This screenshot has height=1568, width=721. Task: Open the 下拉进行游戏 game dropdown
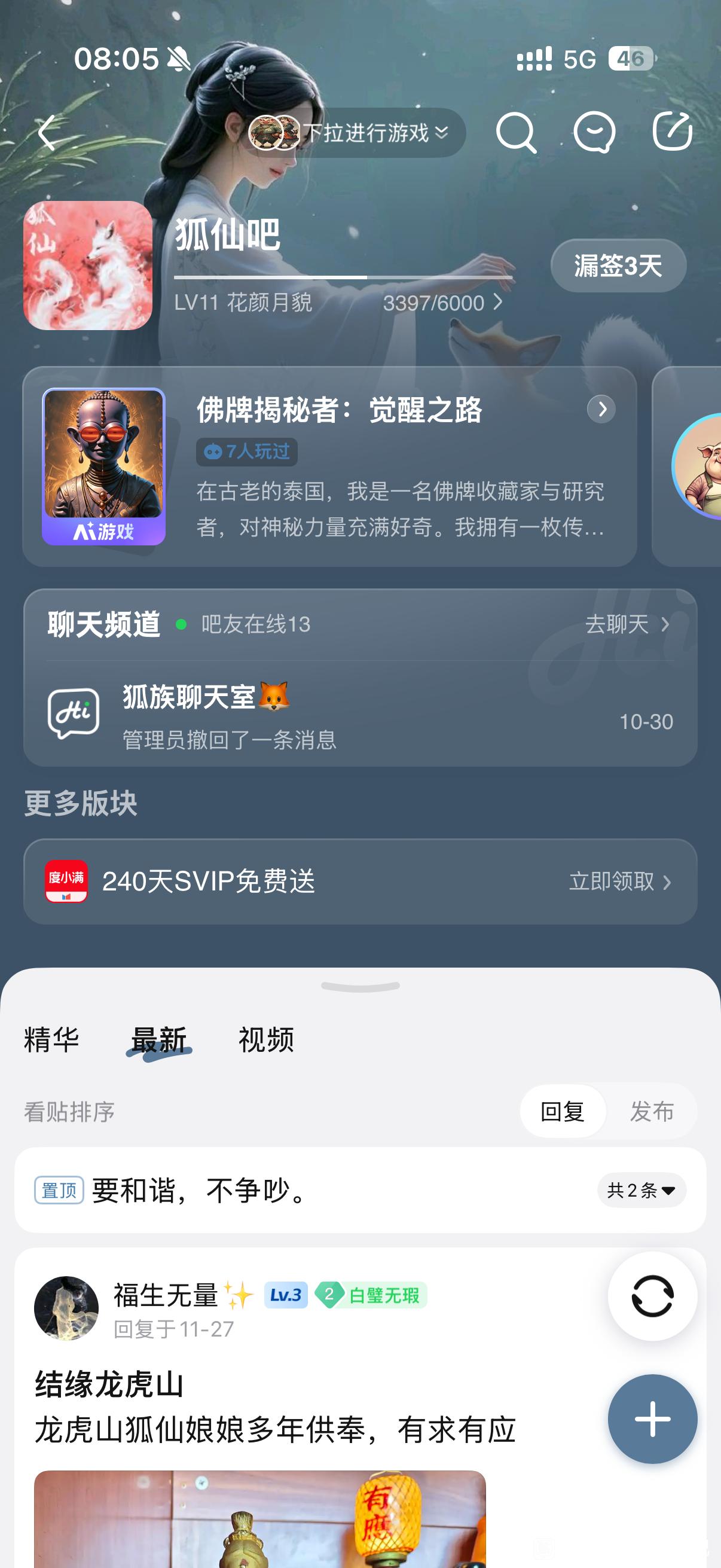(x=358, y=132)
